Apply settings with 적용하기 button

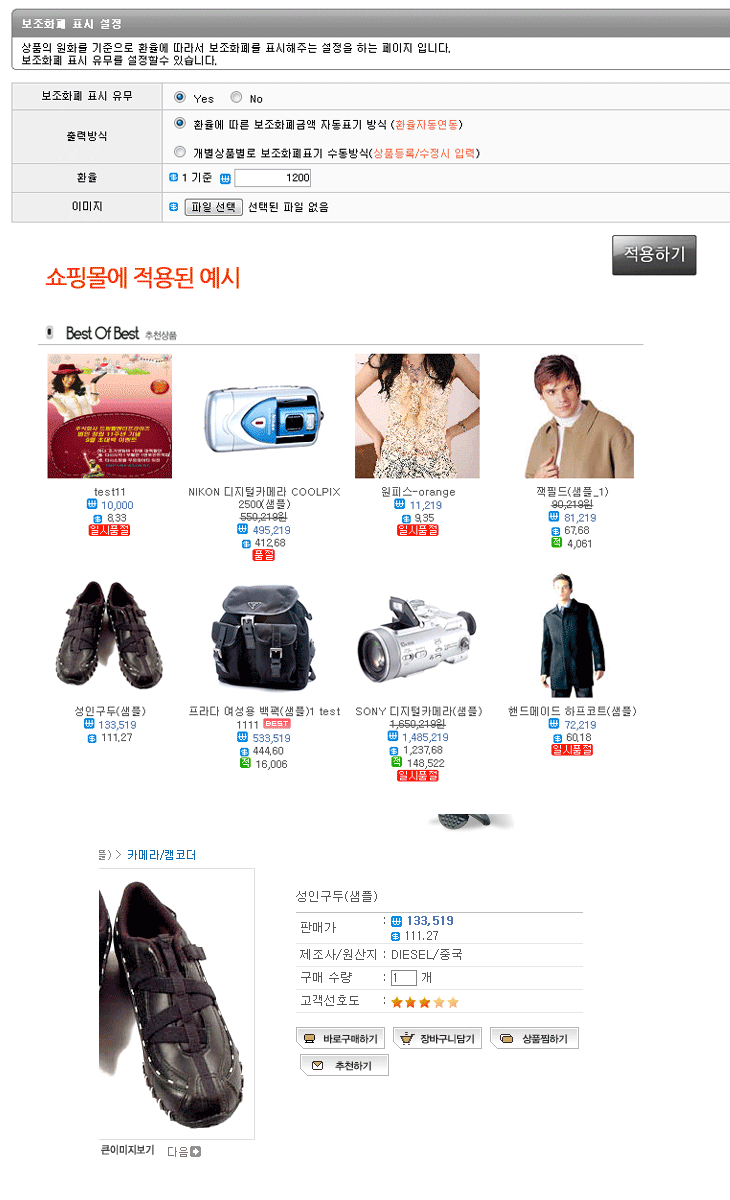654,255
